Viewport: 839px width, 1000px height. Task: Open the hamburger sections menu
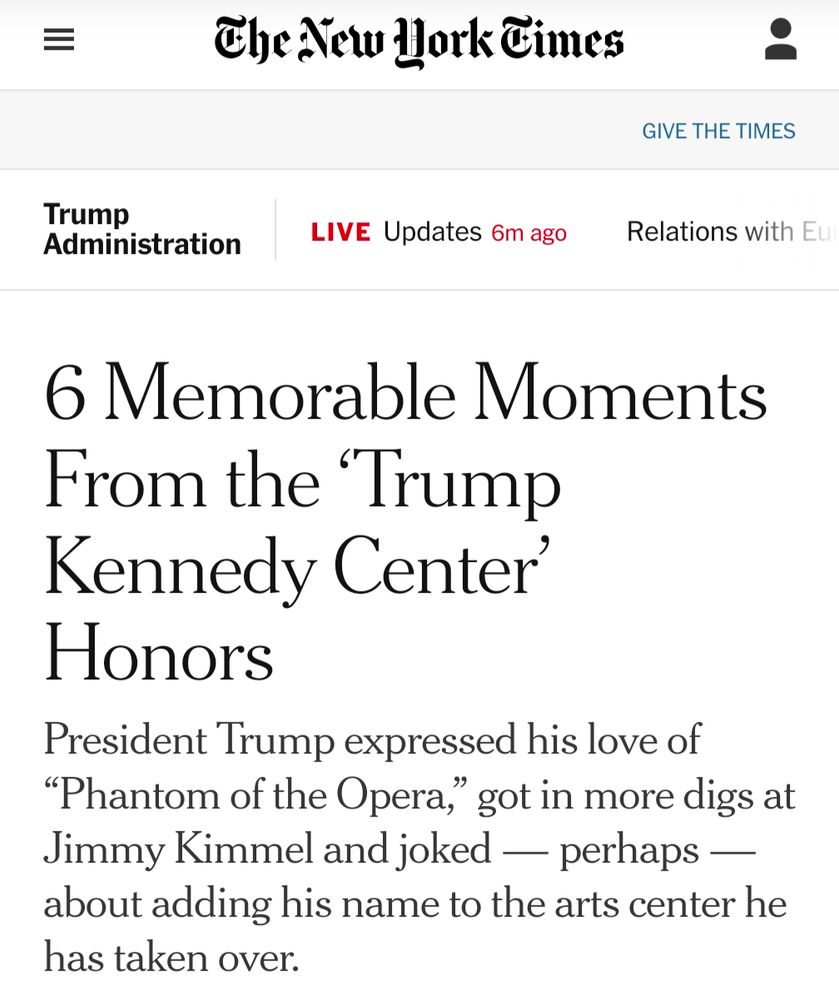[x=59, y=40]
